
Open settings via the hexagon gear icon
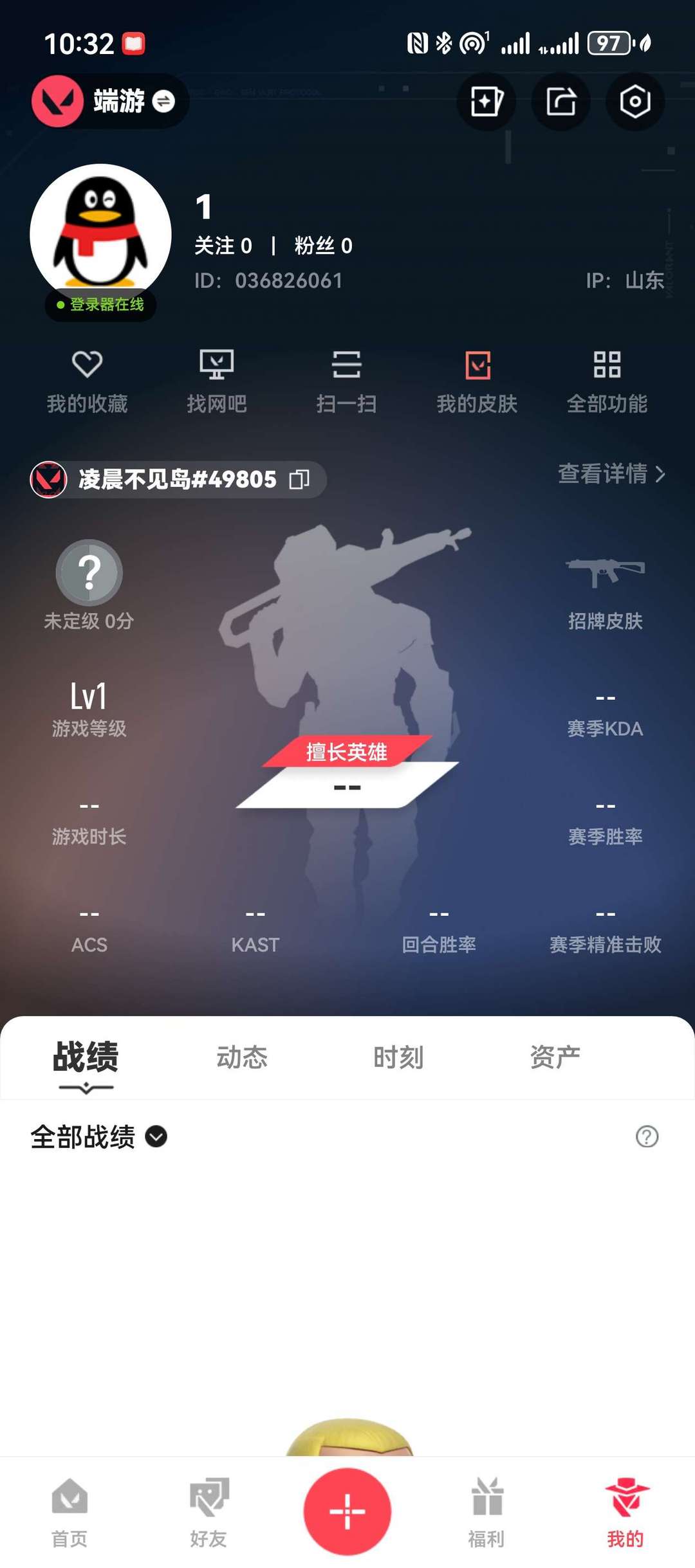pyautogui.click(x=634, y=102)
